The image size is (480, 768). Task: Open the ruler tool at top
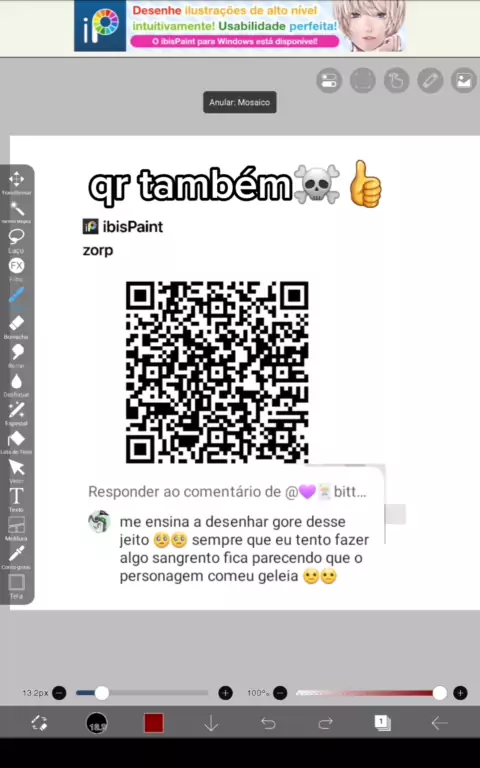[430, 81]
